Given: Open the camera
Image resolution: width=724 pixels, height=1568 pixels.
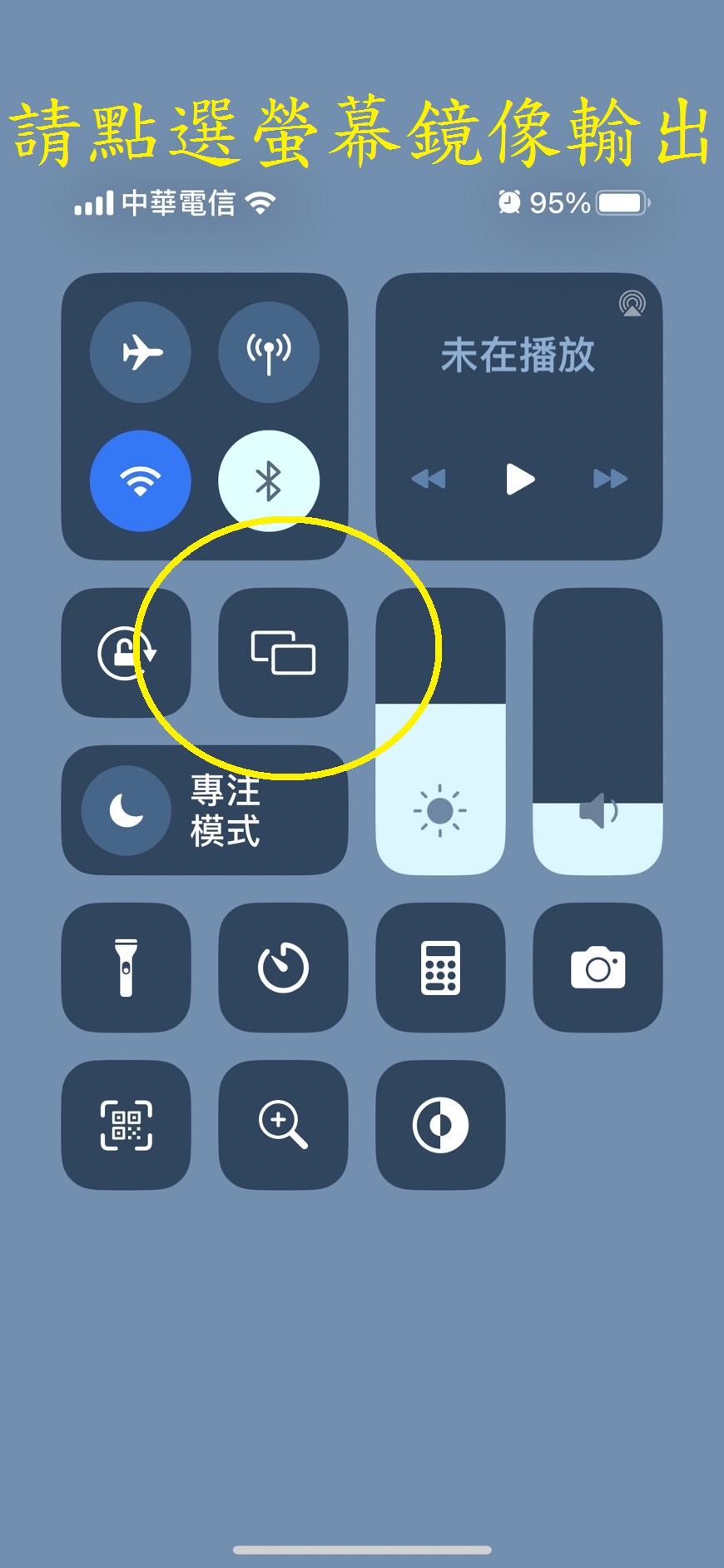Looking at the screenshot, I should (x=598, y=968).
